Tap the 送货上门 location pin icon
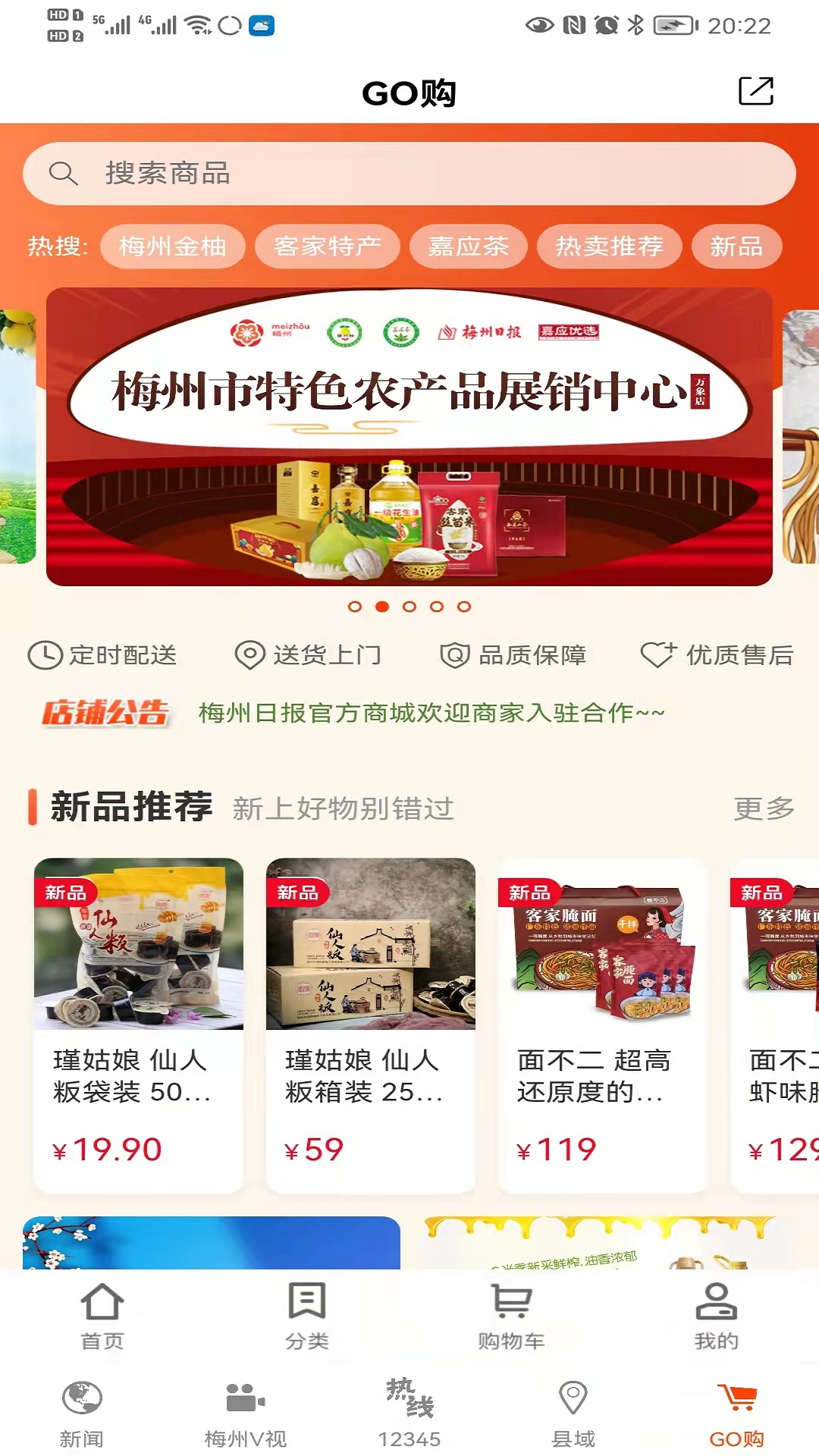The height and width of the screenshot is (1456, 819). (249, 654)
